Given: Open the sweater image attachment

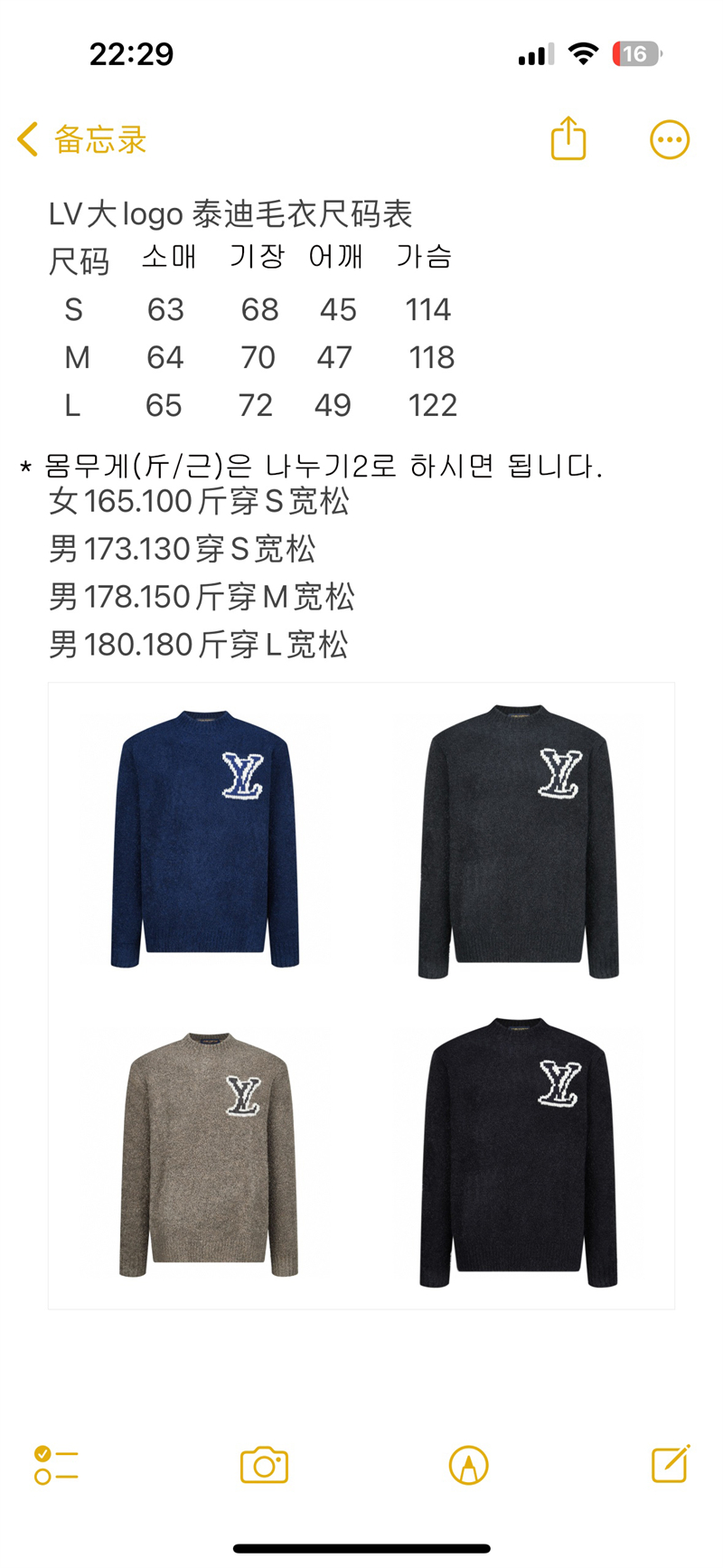Looking at the screenshot, I should click(361, 996).
